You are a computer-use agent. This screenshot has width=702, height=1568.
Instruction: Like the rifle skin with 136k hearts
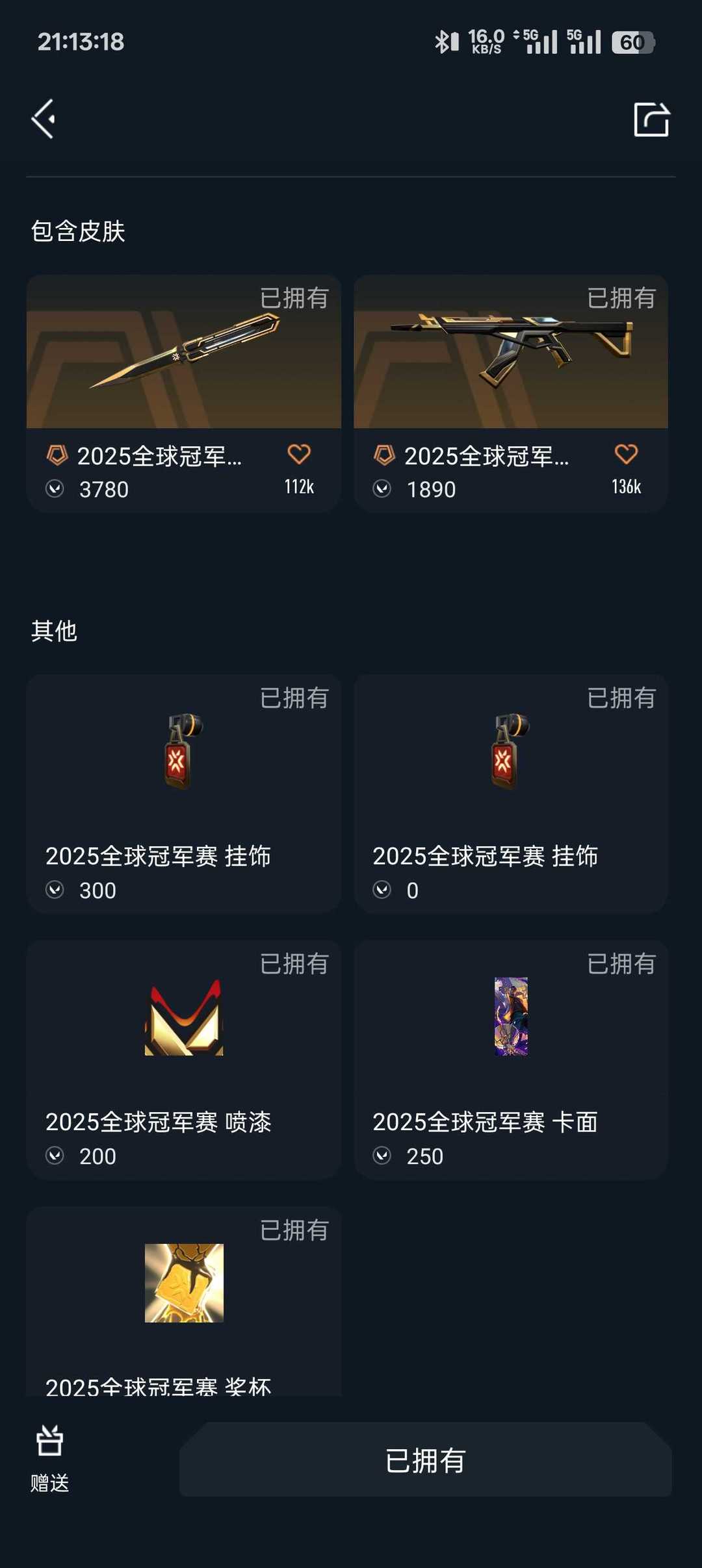pyautogui.click(x=626, y=454)
